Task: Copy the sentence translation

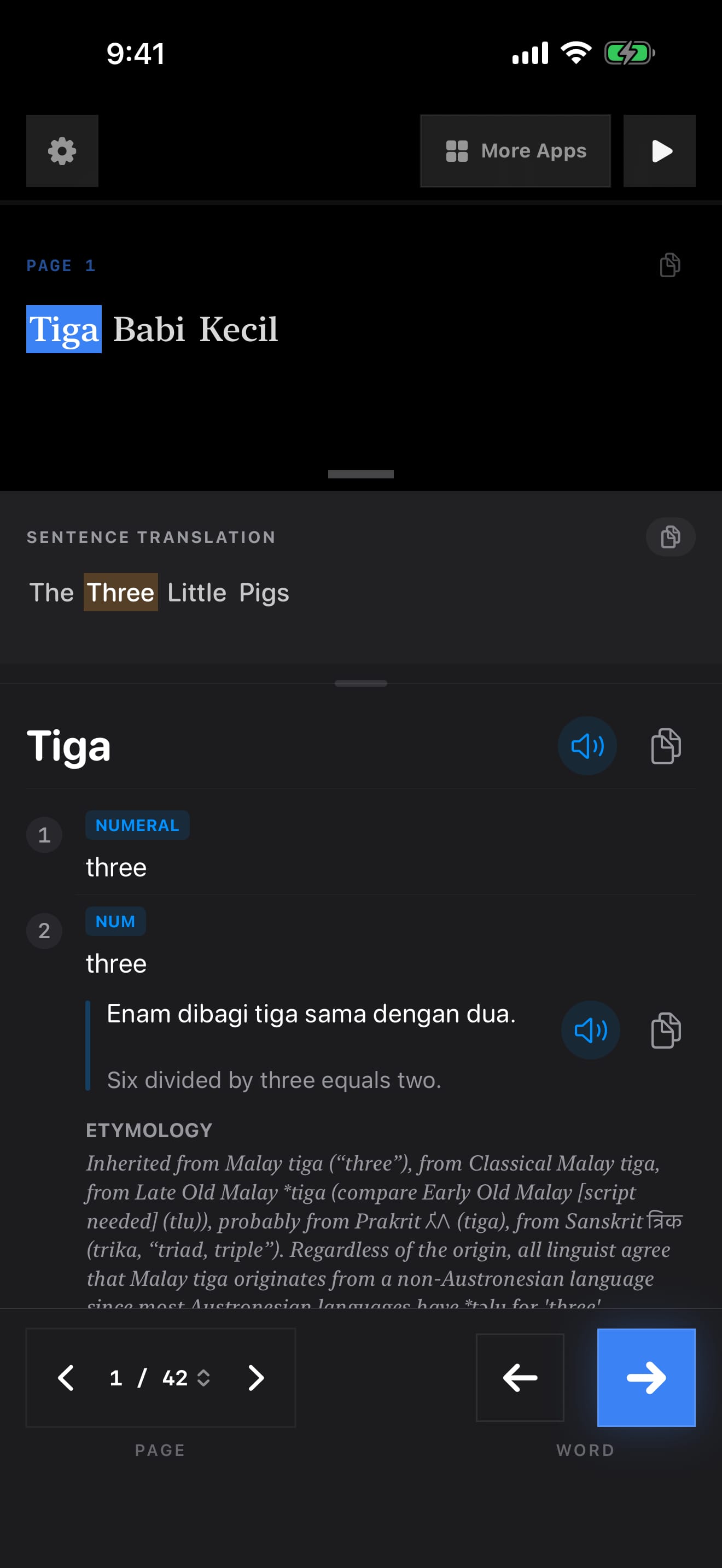Action: [670, 537]
